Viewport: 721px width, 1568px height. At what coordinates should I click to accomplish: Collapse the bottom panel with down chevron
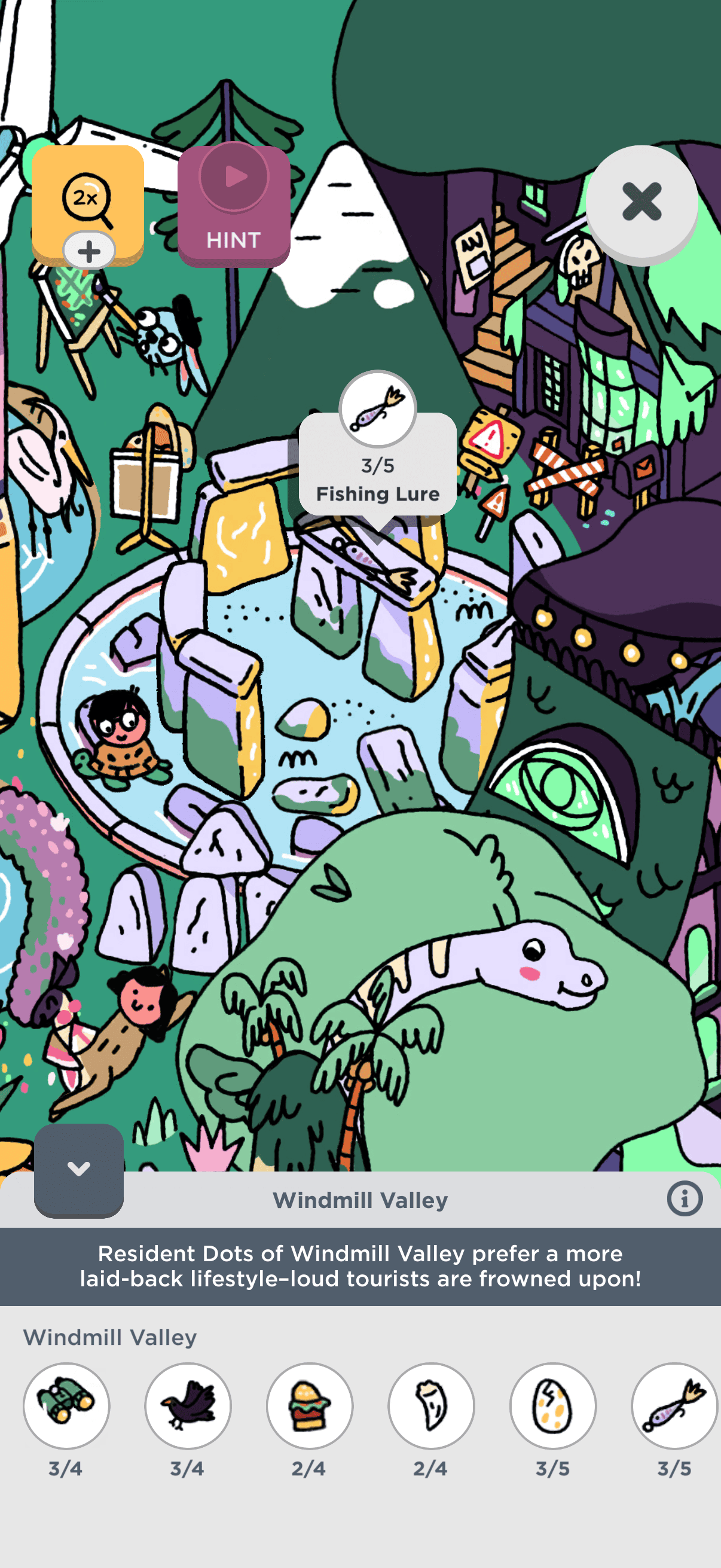click(x=79, y=1169)
